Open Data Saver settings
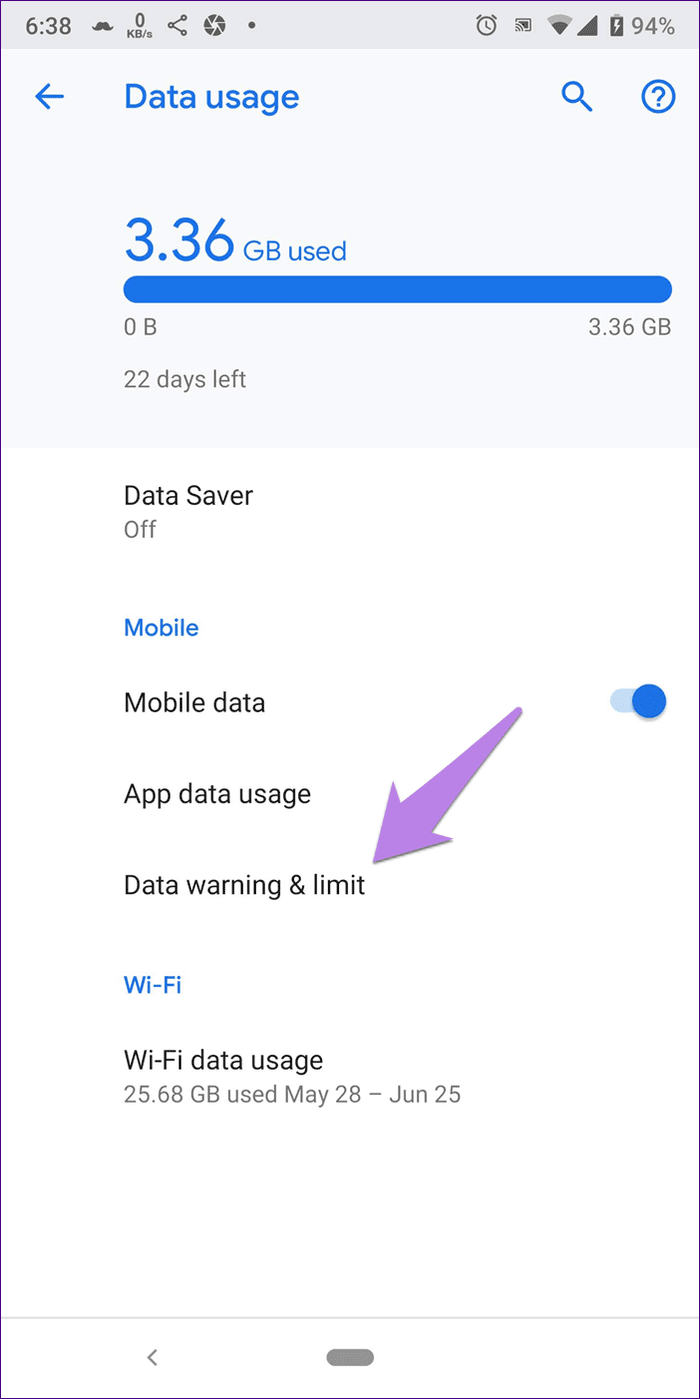This screenshot has height=1399, width=700. (350, 511)
